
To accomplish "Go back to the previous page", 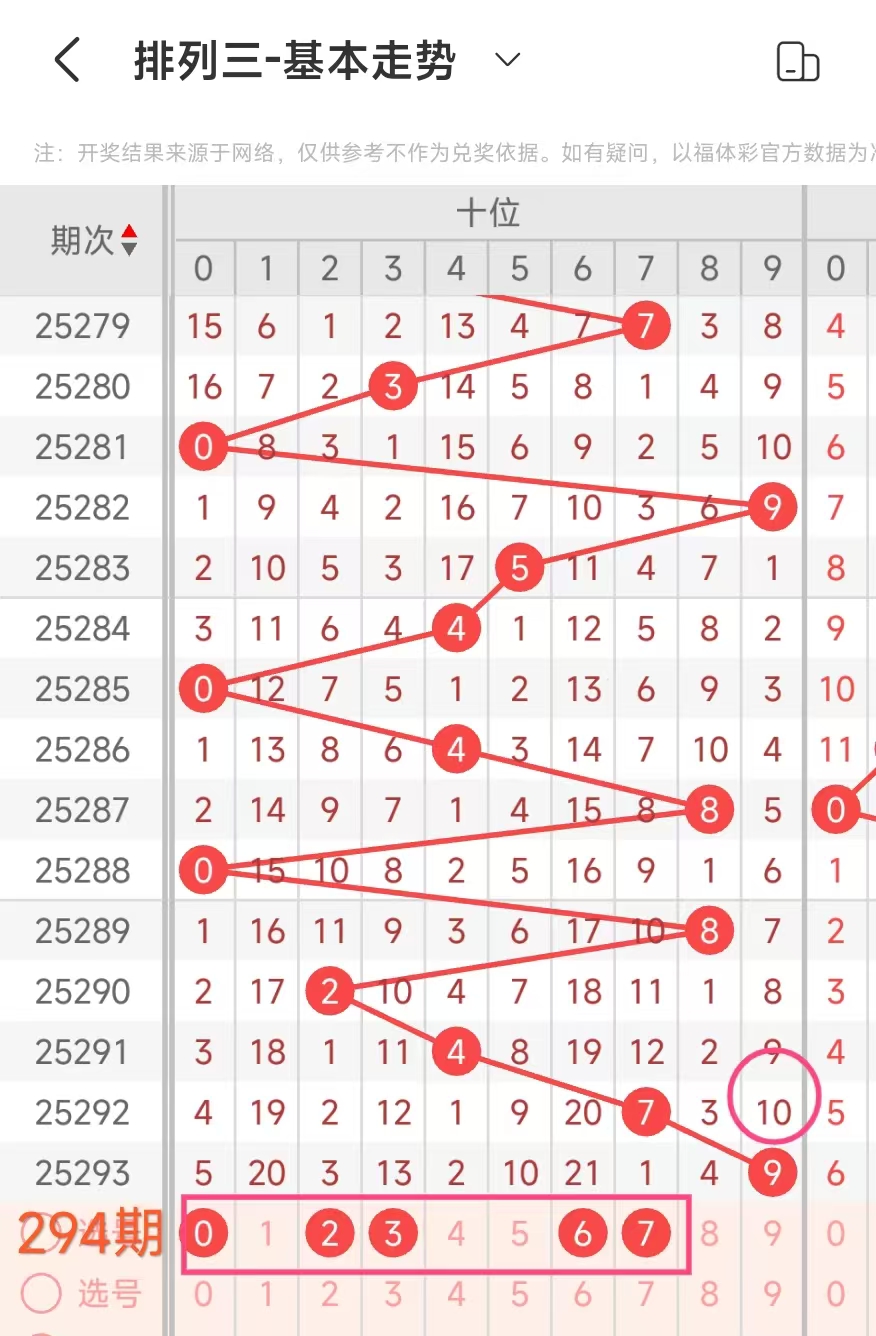I will click(x=67, y=61).
